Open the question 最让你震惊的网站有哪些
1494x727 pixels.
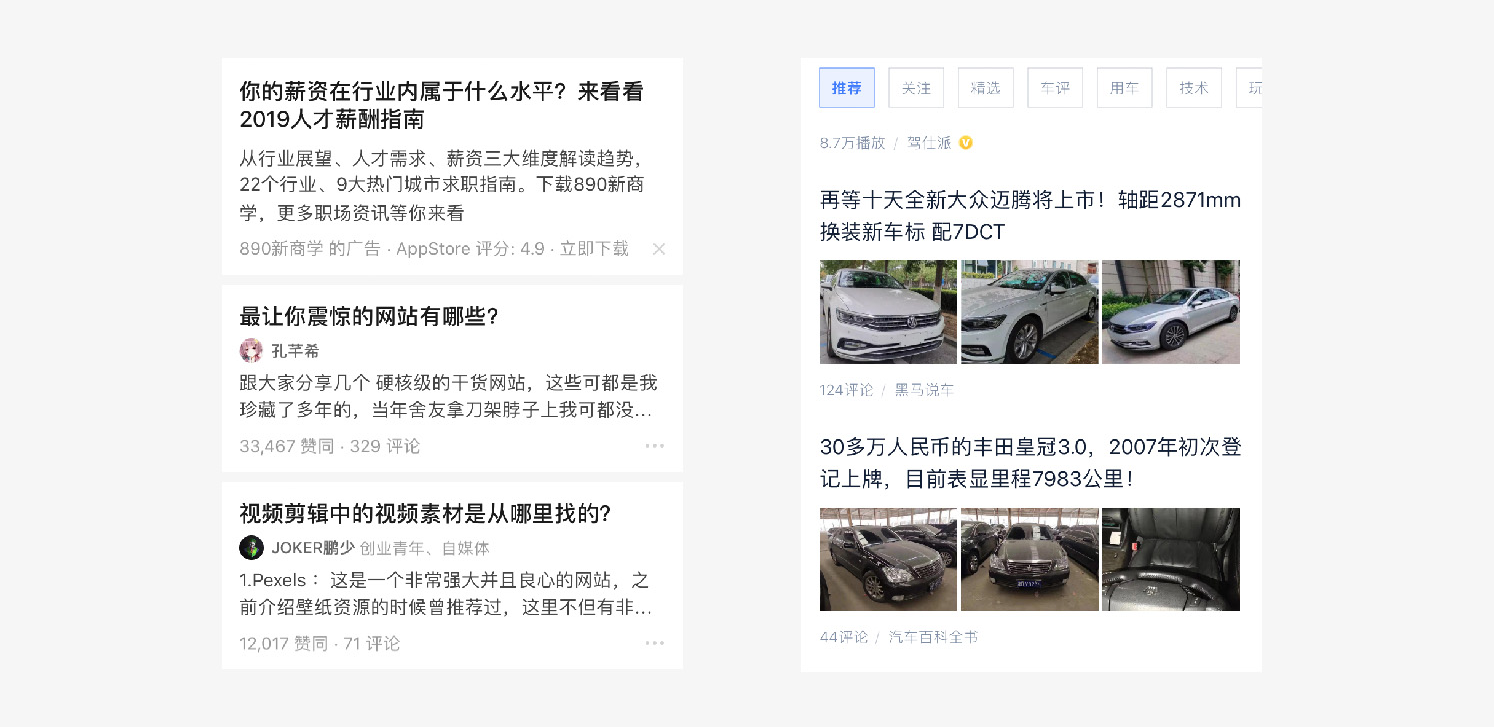[x=369, y=317]
